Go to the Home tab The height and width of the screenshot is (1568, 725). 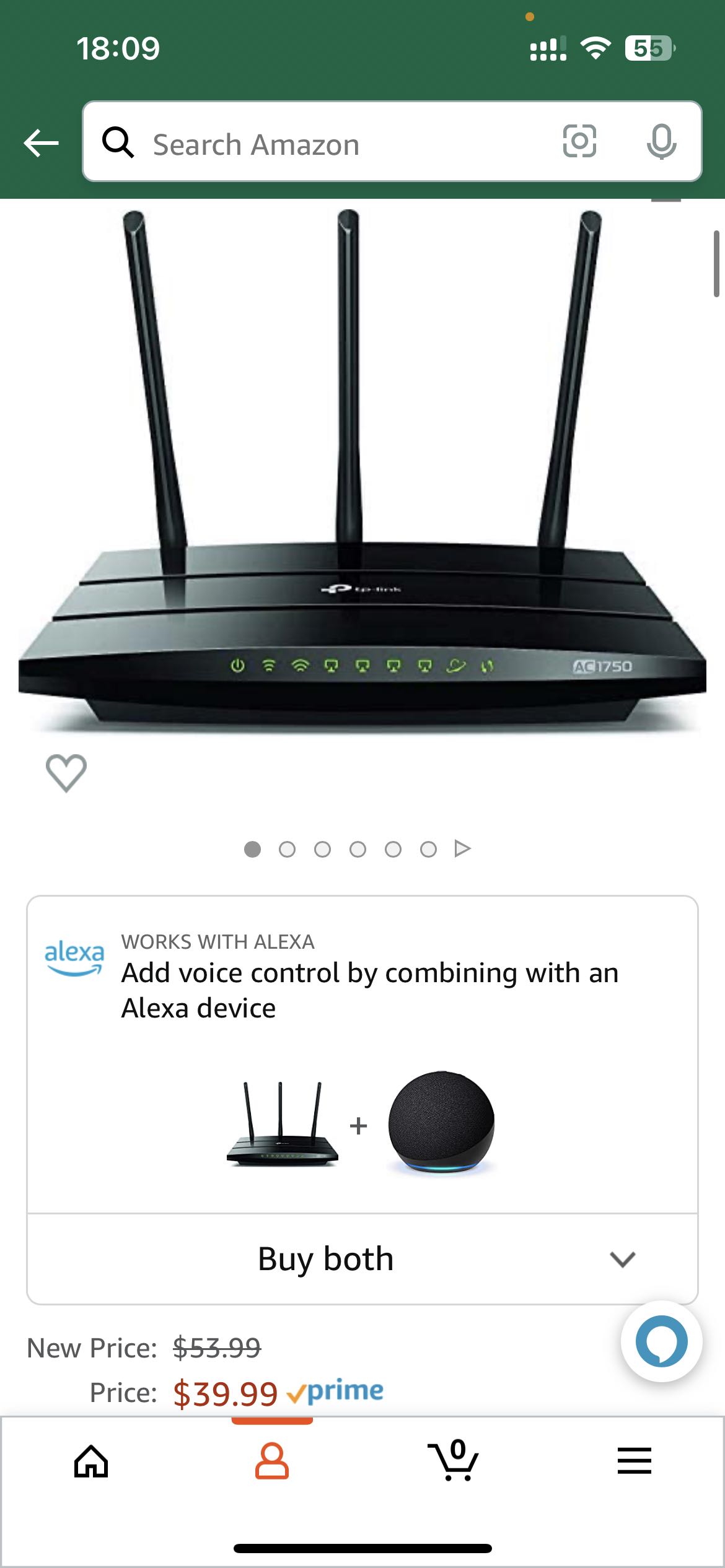[x=91, y=1461]
